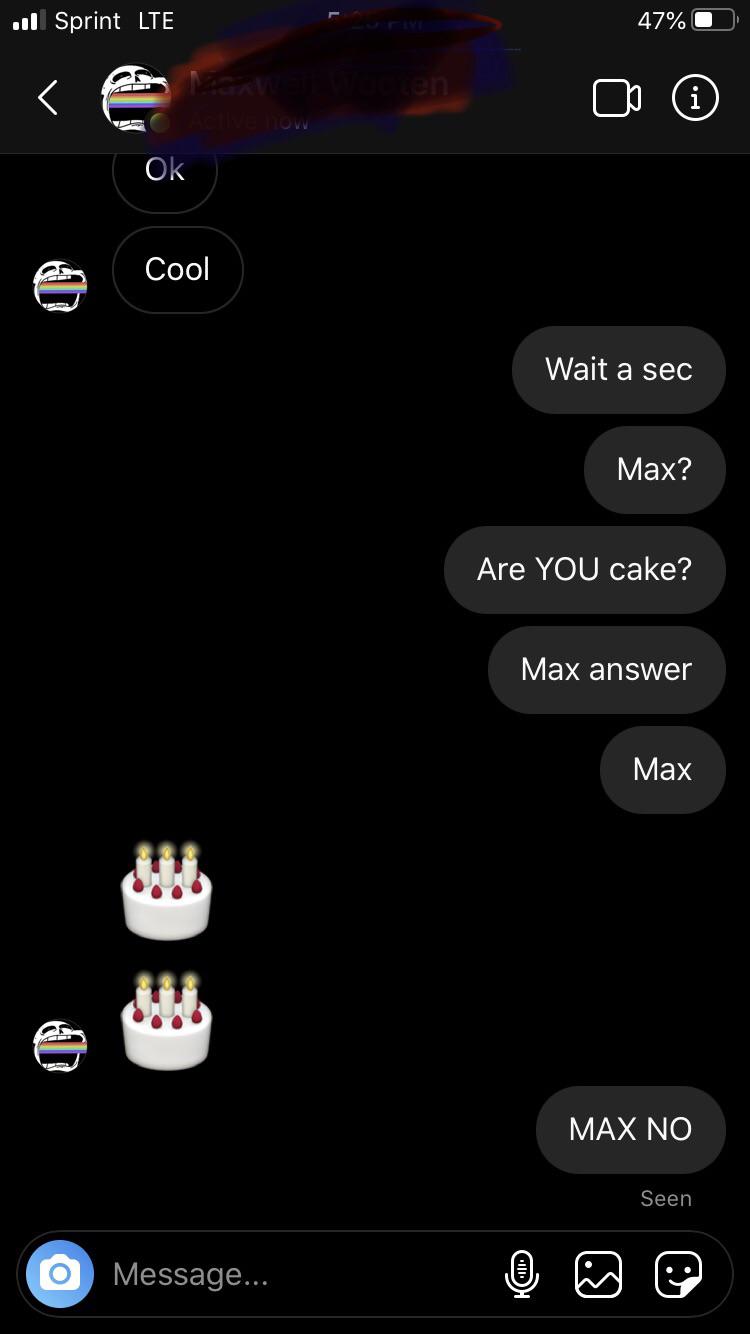Open camera to send a photo
750x1334 pixels.
coord(60,1273)
